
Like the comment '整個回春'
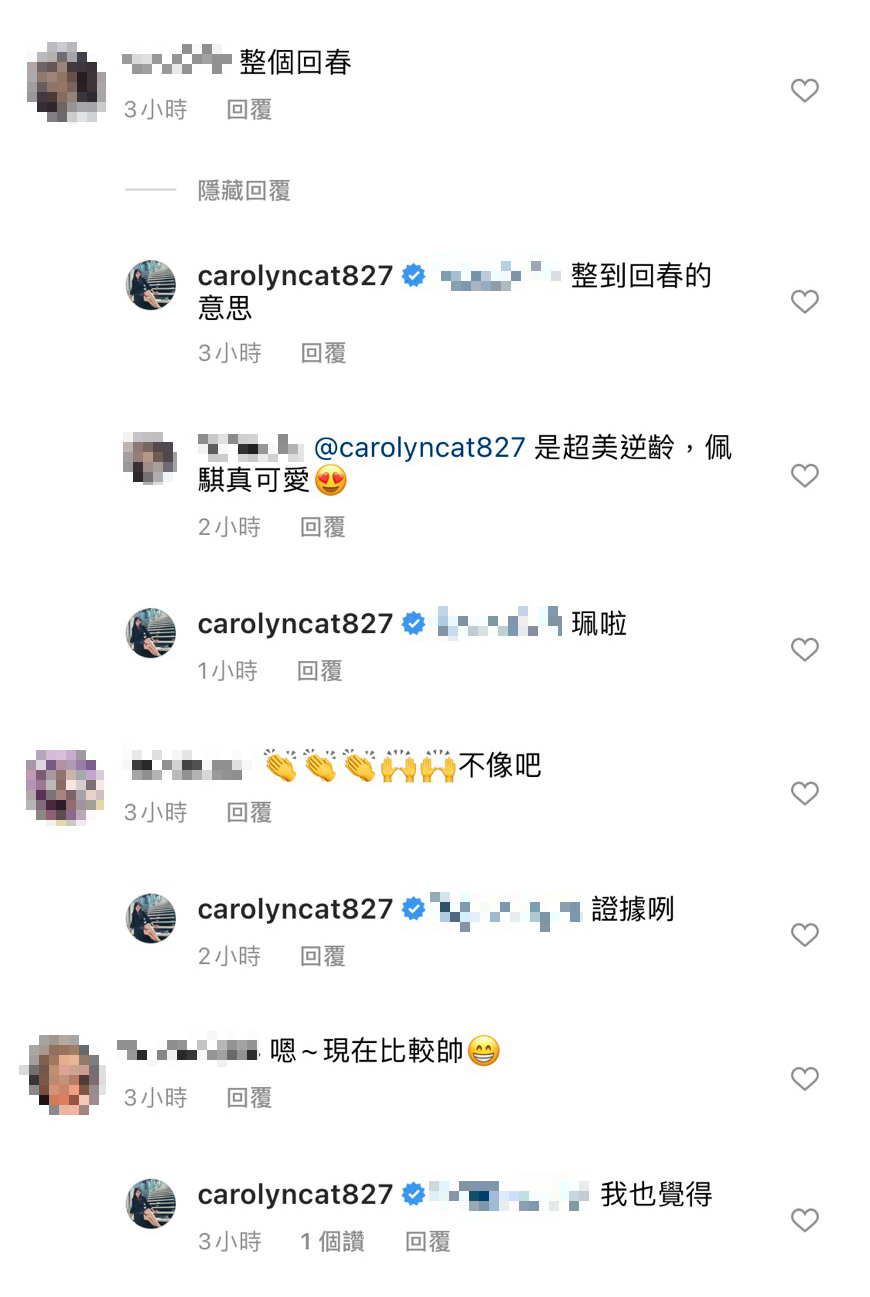click(x=805, y=91)
